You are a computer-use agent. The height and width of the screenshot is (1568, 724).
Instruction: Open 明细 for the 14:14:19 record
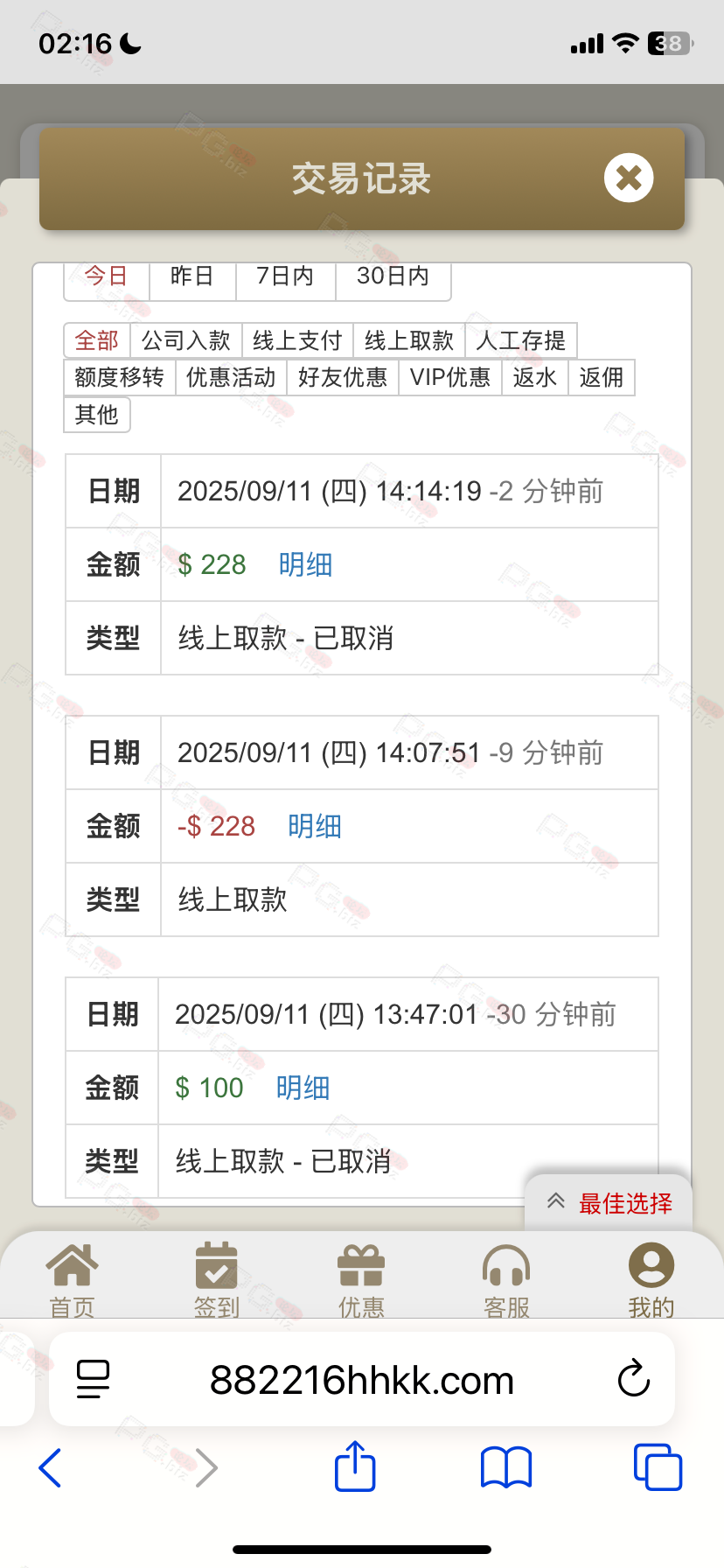305,564
